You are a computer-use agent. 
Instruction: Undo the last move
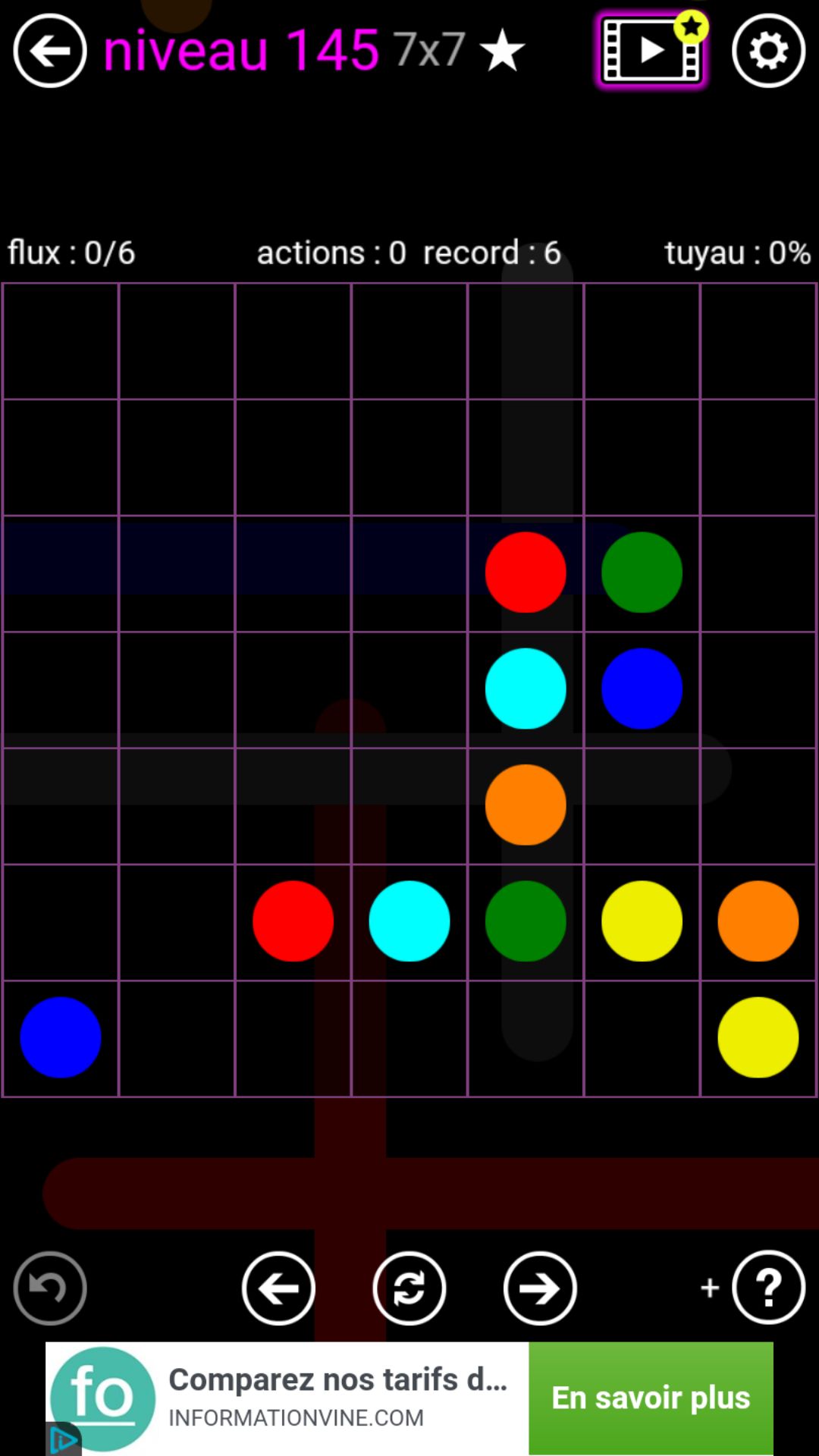[50, 1288]
